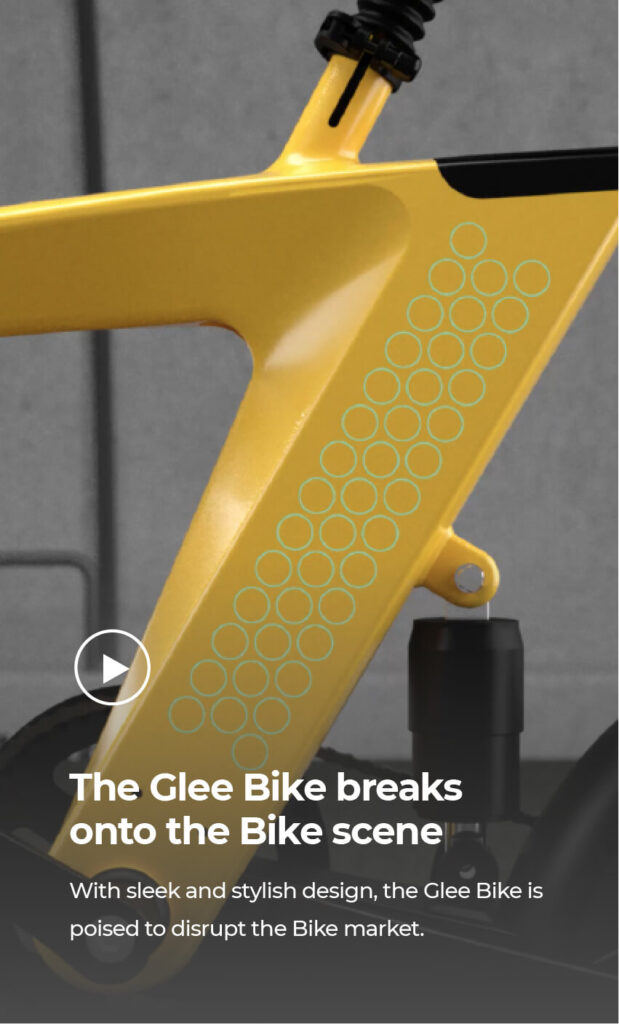Play the Glee Bike video

112,667
